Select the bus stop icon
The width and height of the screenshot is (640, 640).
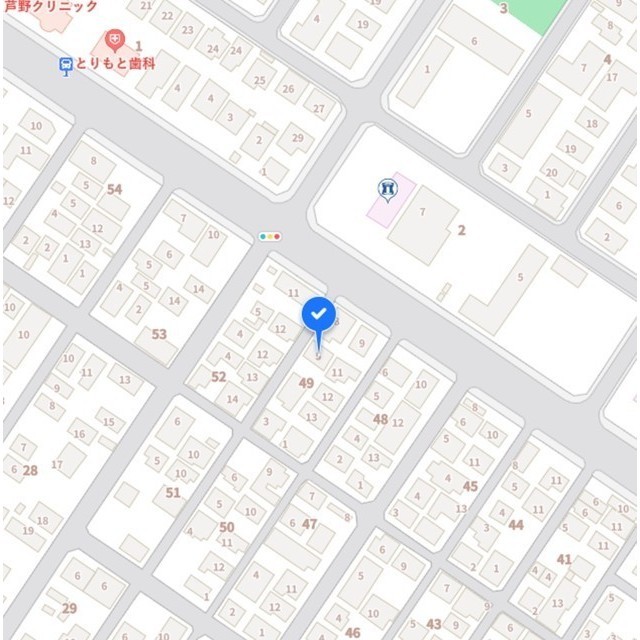pos(66,66)
